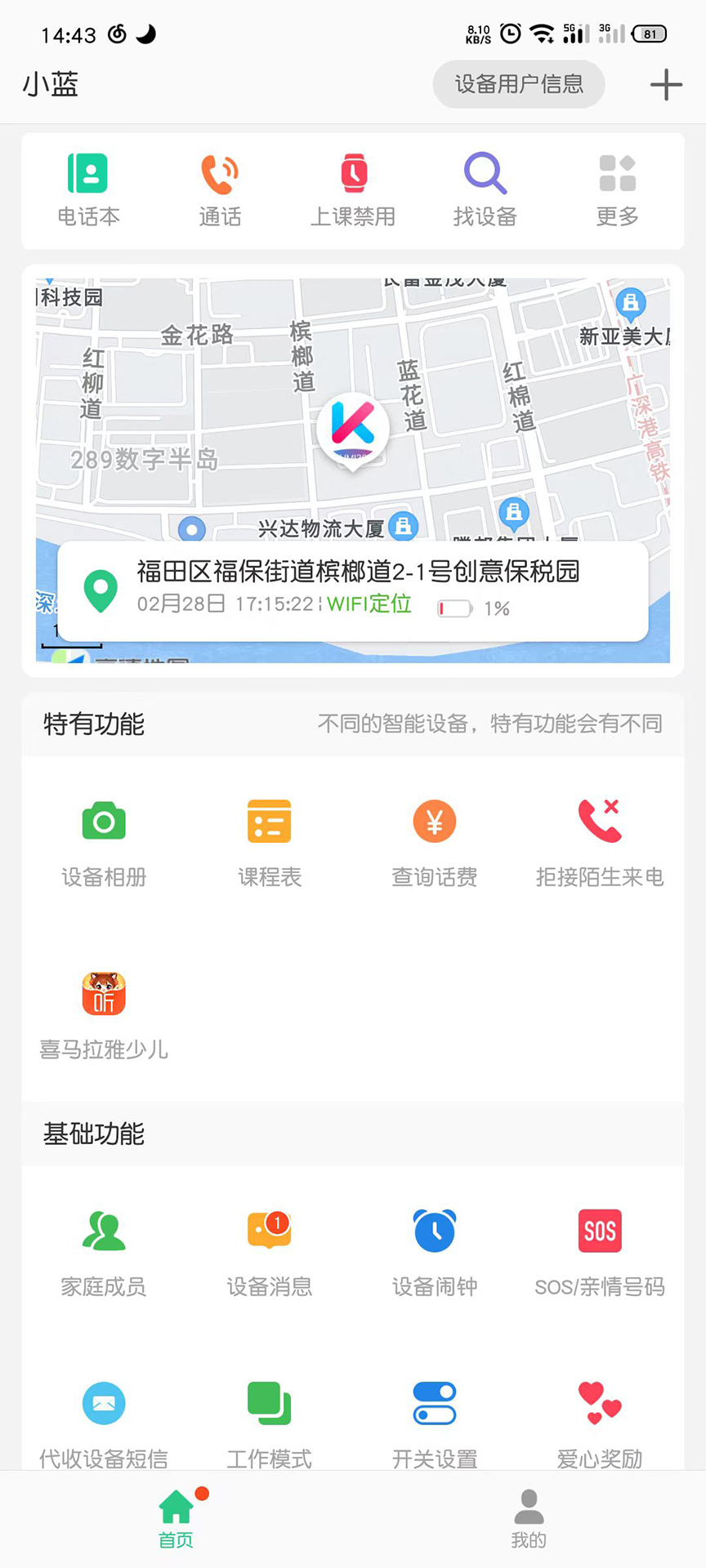This screenshot has height=1568, width=706.
Task: View the 课程表 class schedule
Action: coord(269,844)
